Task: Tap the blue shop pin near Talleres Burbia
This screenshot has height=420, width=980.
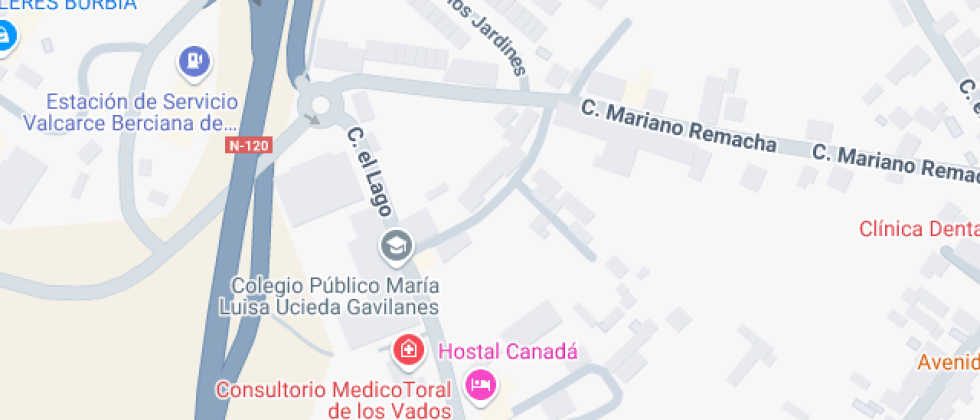Action: [x=4, y=36]
